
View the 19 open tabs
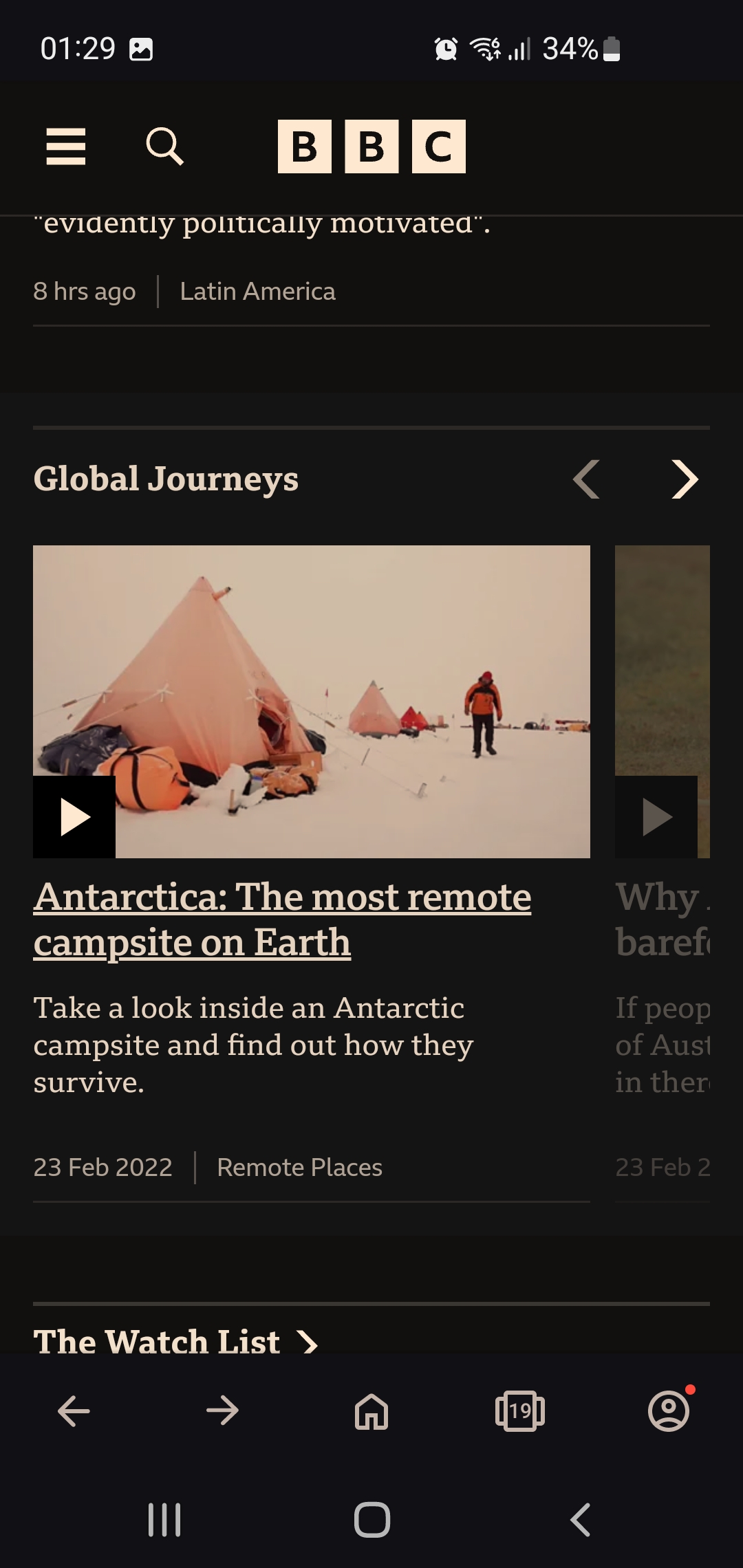point(520,1411)
